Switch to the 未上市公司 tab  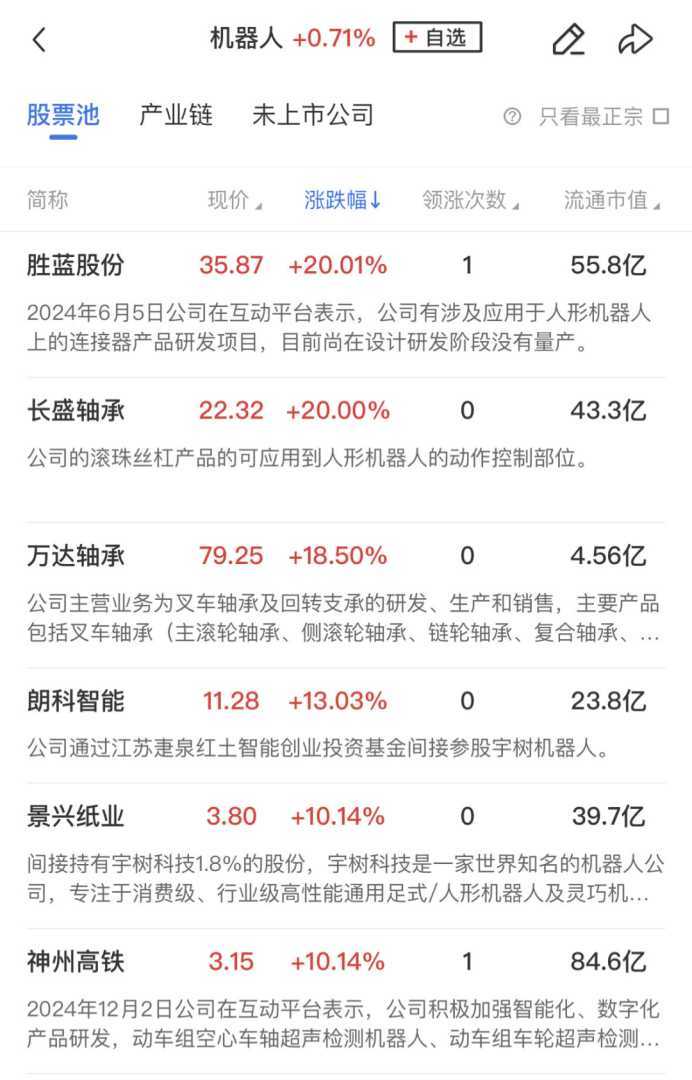click(x=313, y=115)
